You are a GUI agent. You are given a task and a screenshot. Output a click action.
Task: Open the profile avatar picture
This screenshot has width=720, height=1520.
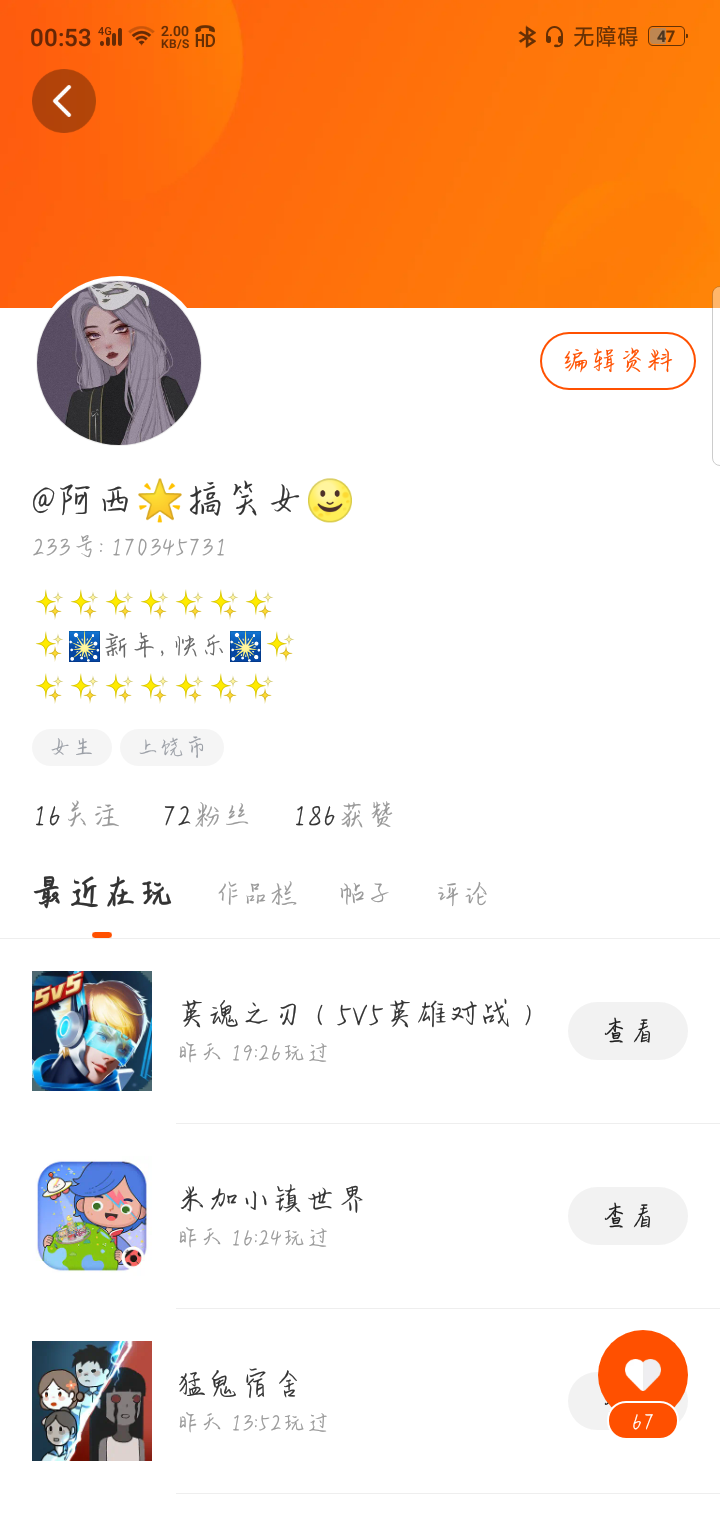[119, 362]
